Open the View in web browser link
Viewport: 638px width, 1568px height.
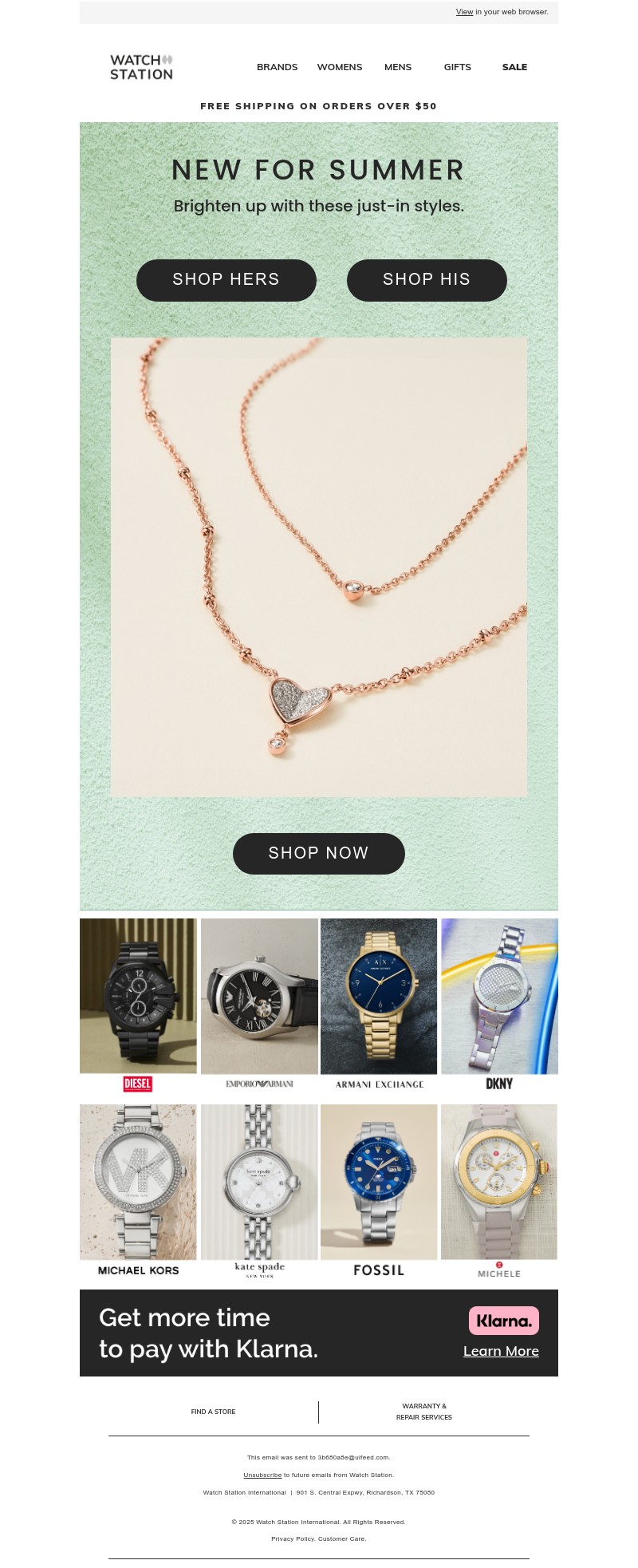pyautogui.click(x=464, y=12)
